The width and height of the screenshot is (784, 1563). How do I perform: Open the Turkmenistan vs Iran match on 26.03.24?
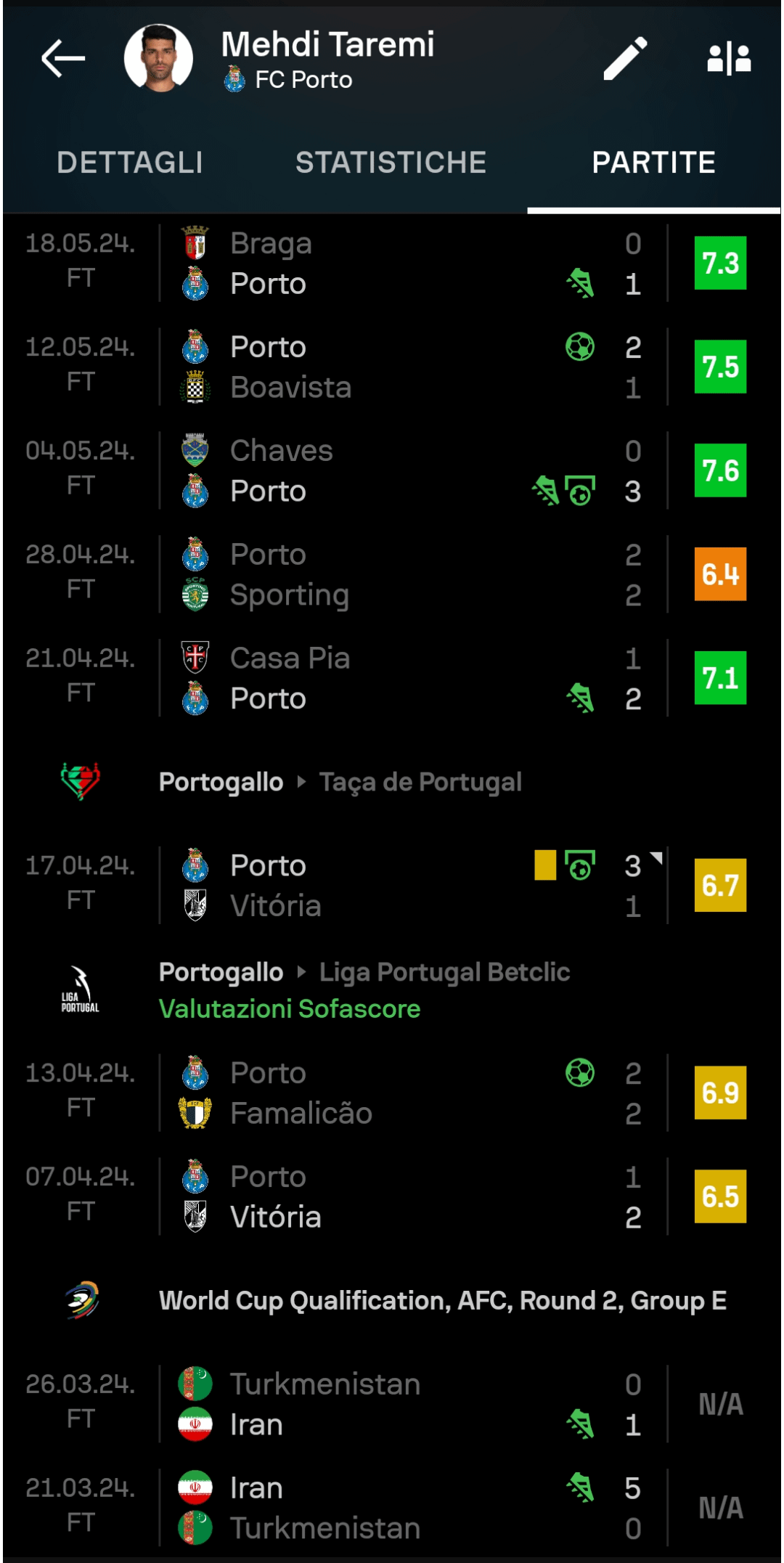[392, 1404]
